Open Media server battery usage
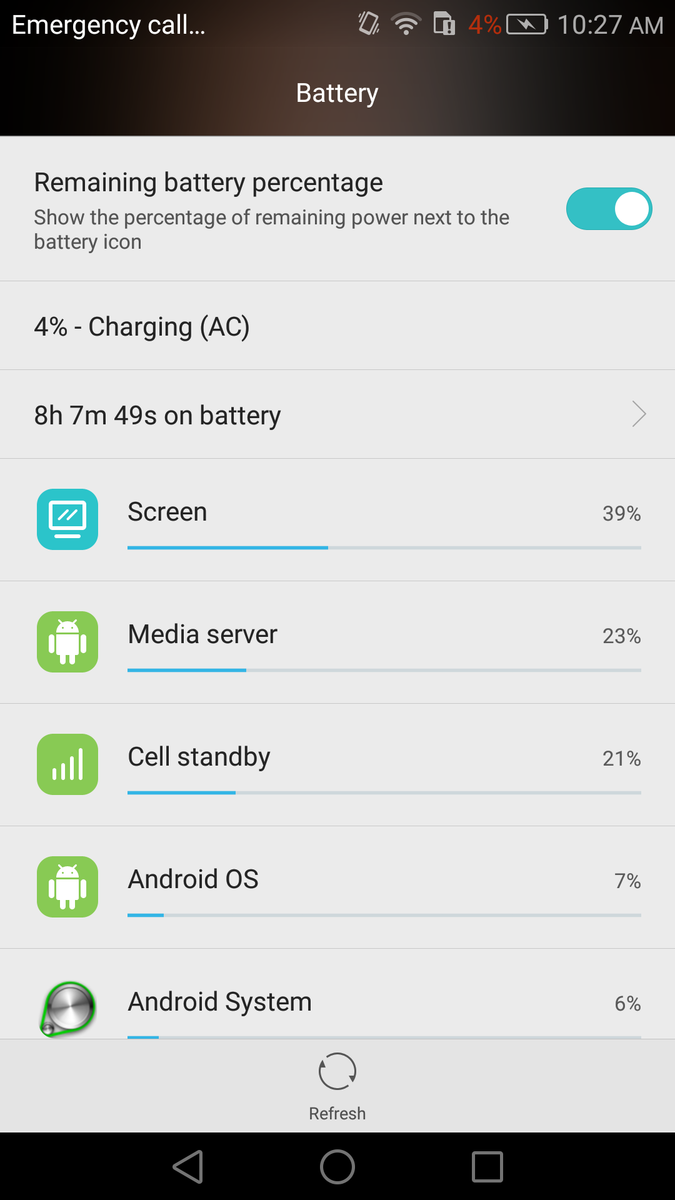This screenshot has width=675, height=1200. click(x=337, y=642)
